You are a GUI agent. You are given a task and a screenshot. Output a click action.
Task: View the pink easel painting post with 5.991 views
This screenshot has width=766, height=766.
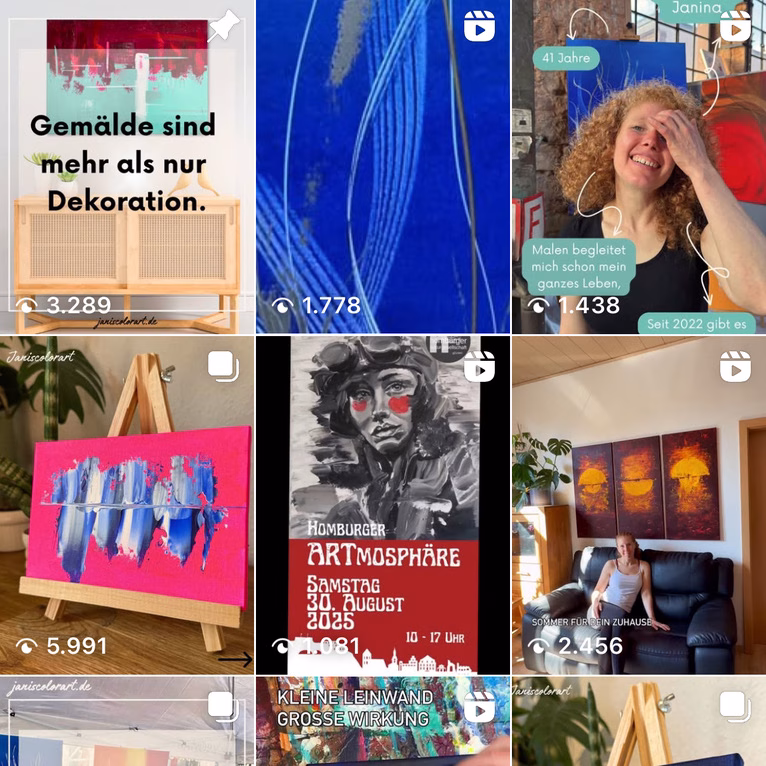click(126, 505)
